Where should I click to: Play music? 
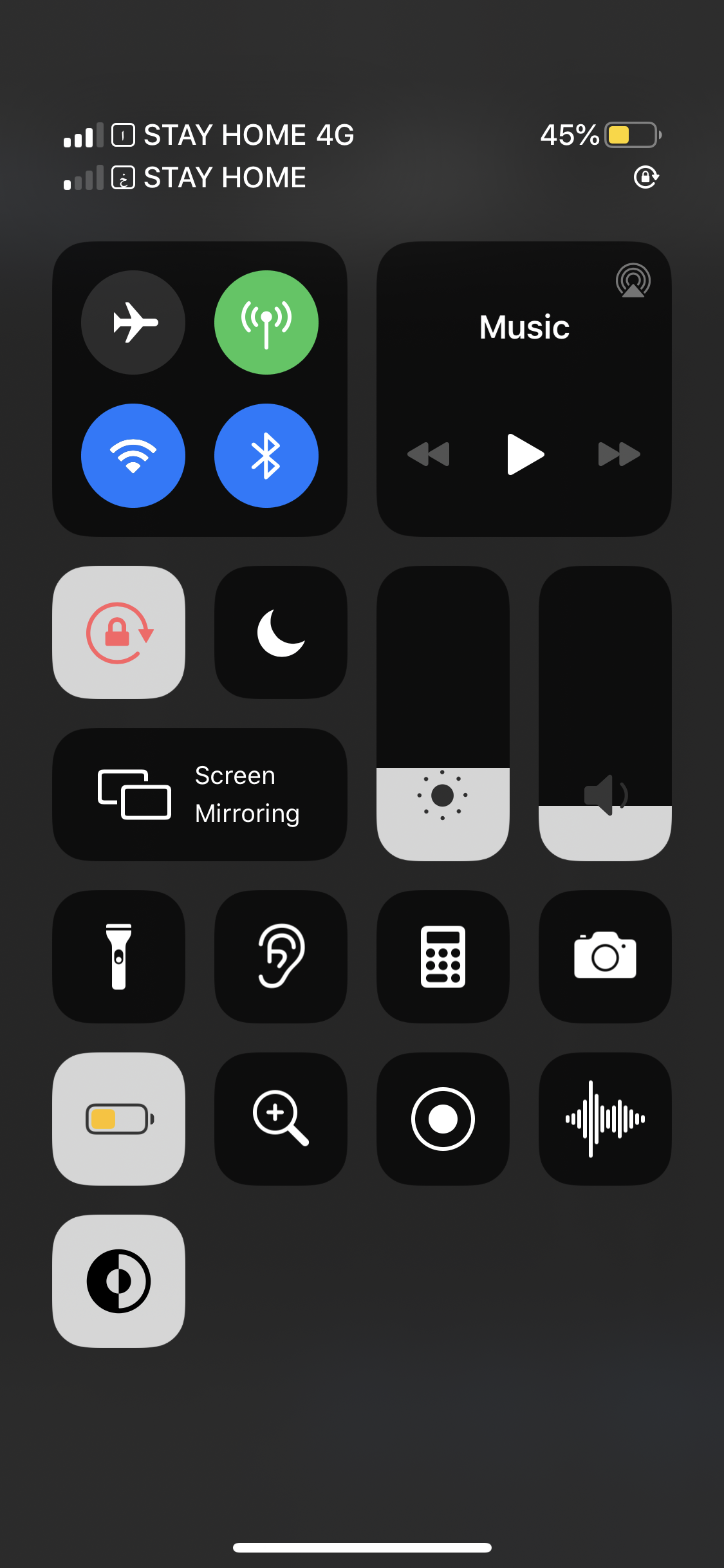point(525,454)
